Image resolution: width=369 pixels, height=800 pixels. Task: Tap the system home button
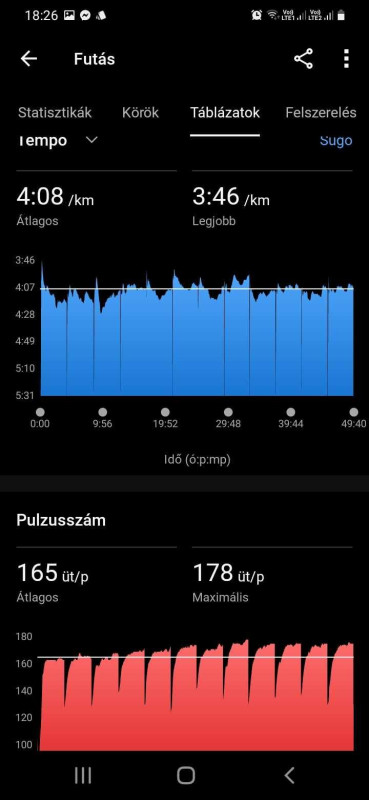[186, 775]
